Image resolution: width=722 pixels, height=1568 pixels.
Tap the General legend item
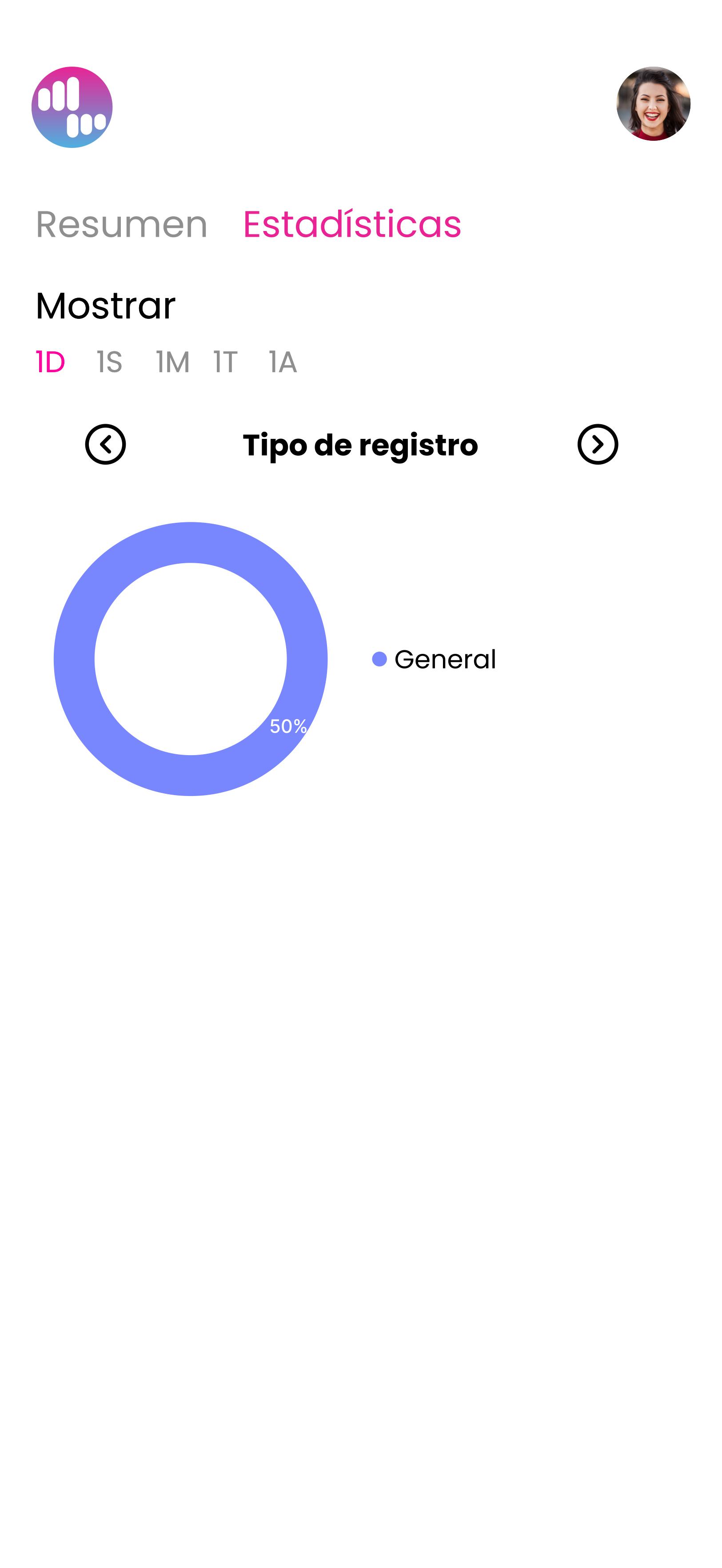tap(434, 659)
